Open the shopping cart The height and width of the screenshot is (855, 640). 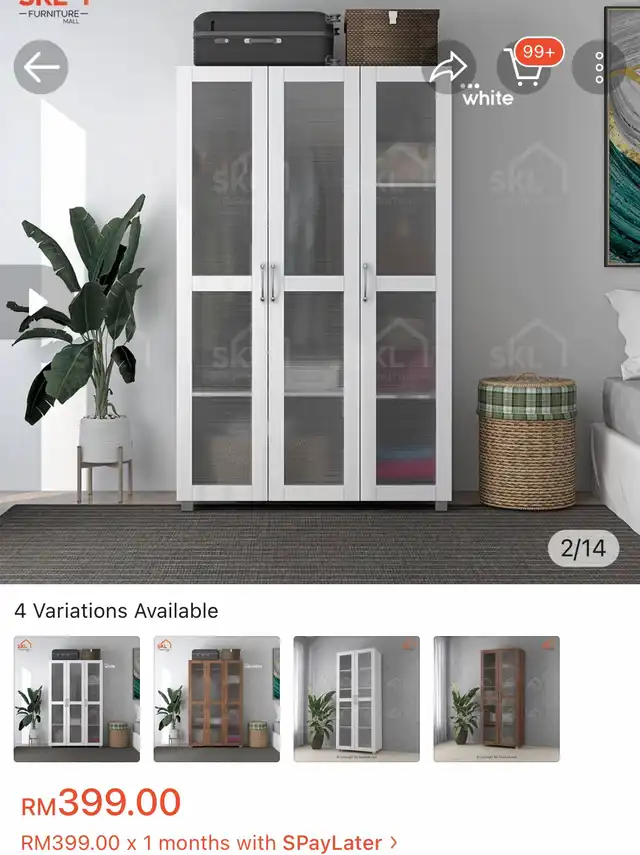click(525, 67)
